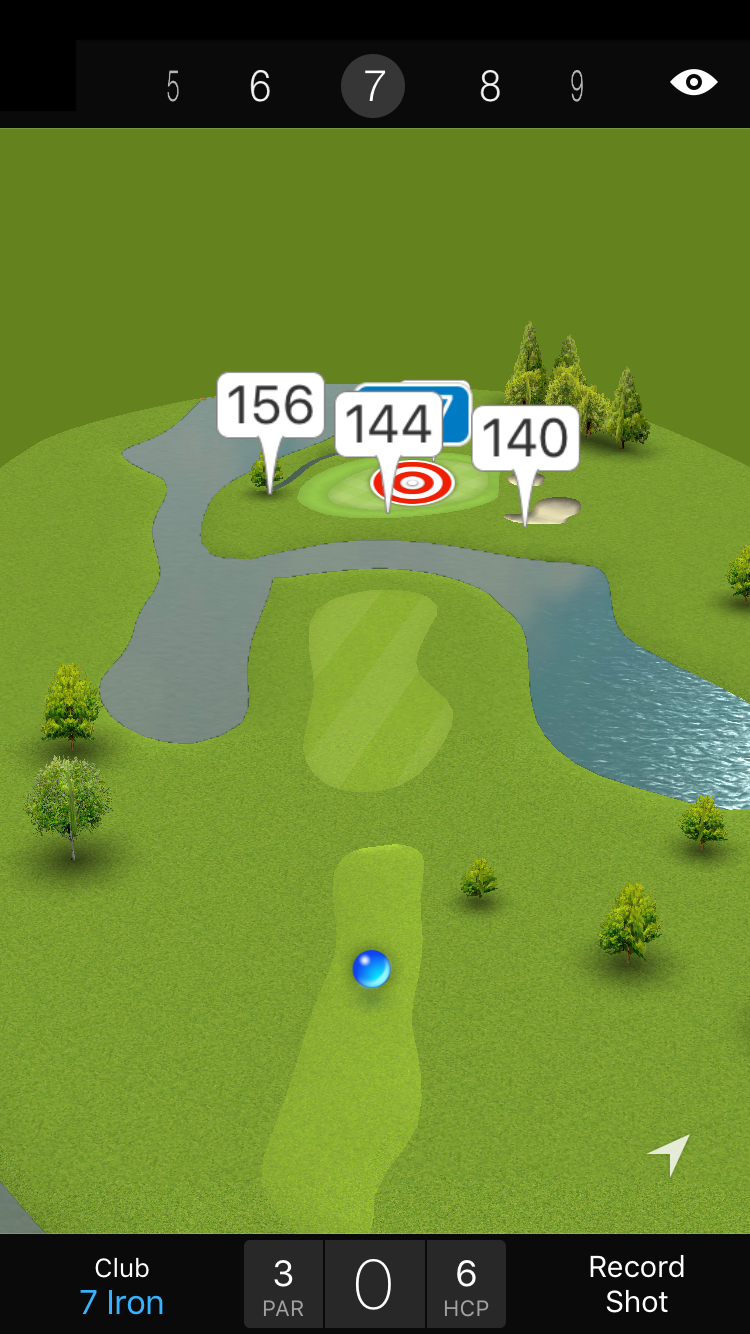
Task: Tap the location arrow icon
Action: 669,1155
